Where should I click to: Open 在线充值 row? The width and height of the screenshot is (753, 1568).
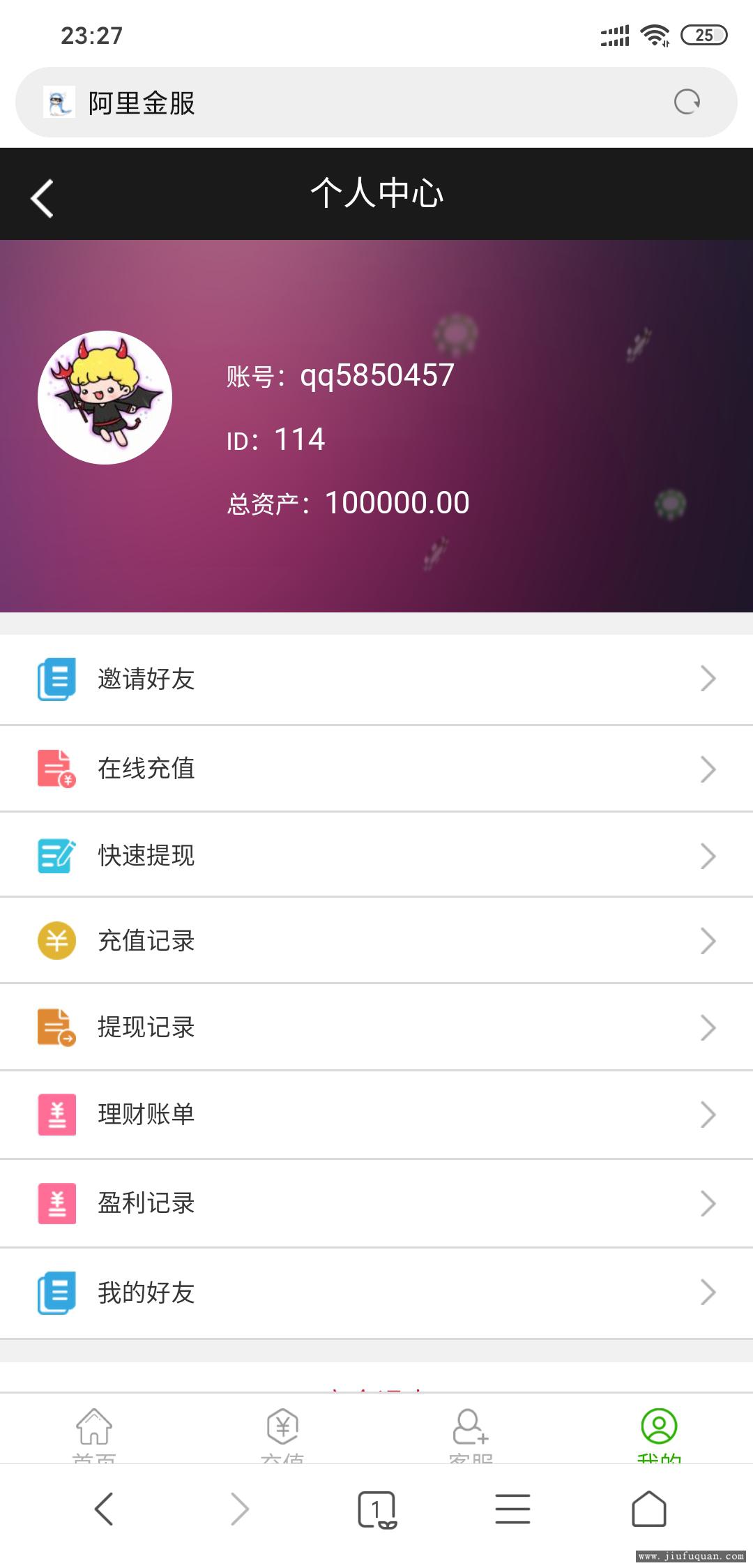(x=376, y=769)
